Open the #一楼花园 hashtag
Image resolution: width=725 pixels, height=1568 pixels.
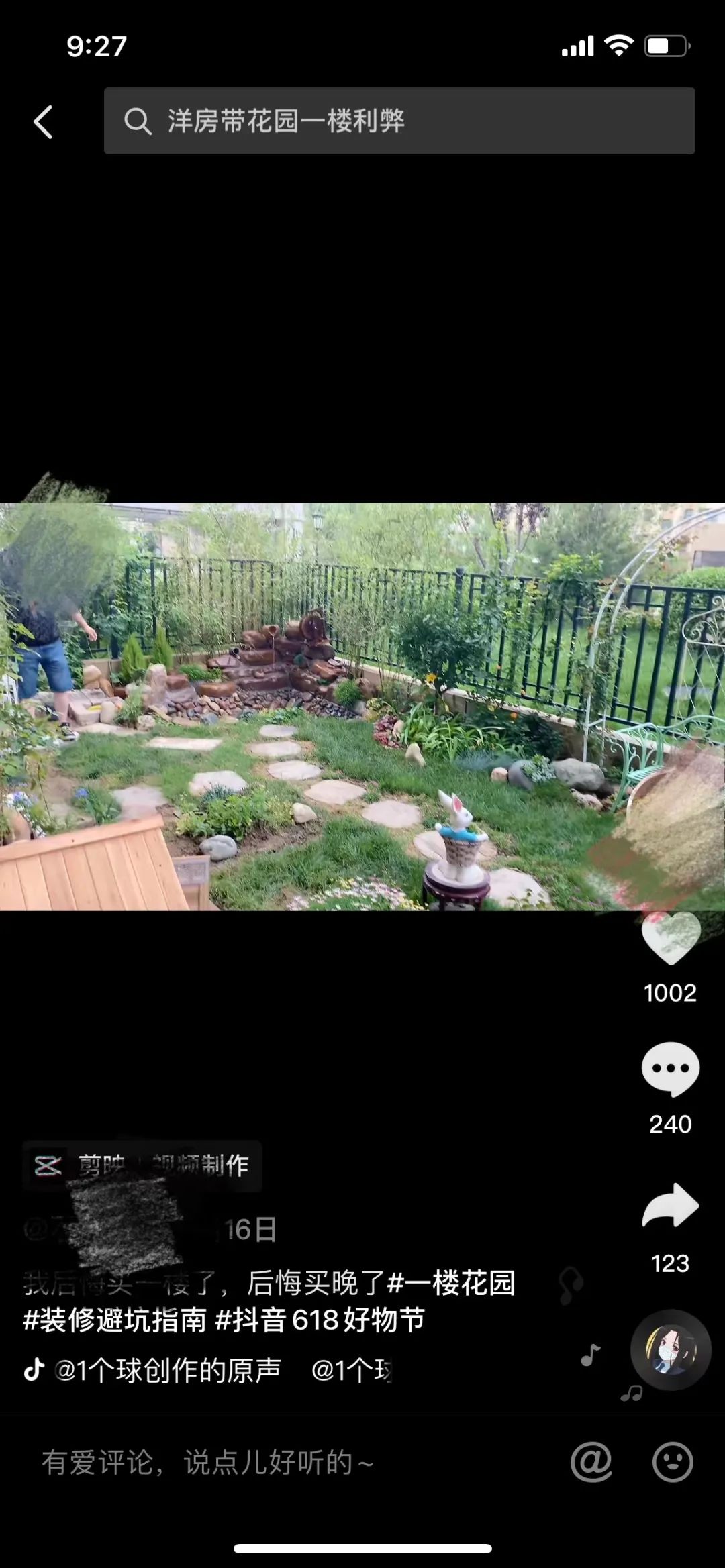point(451,1283)
